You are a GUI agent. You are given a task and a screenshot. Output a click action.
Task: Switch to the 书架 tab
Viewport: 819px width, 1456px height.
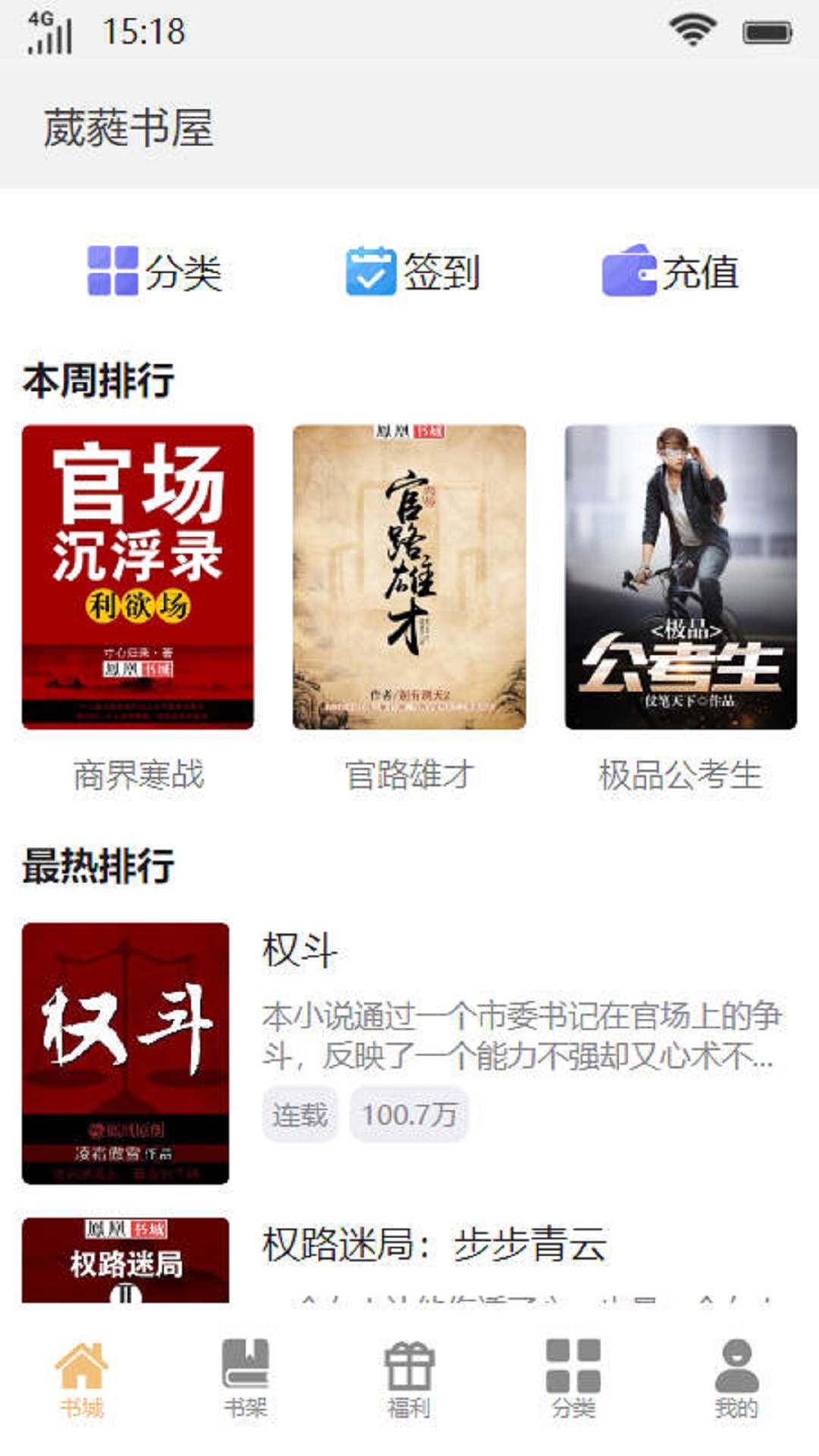tap(246, 1379)
